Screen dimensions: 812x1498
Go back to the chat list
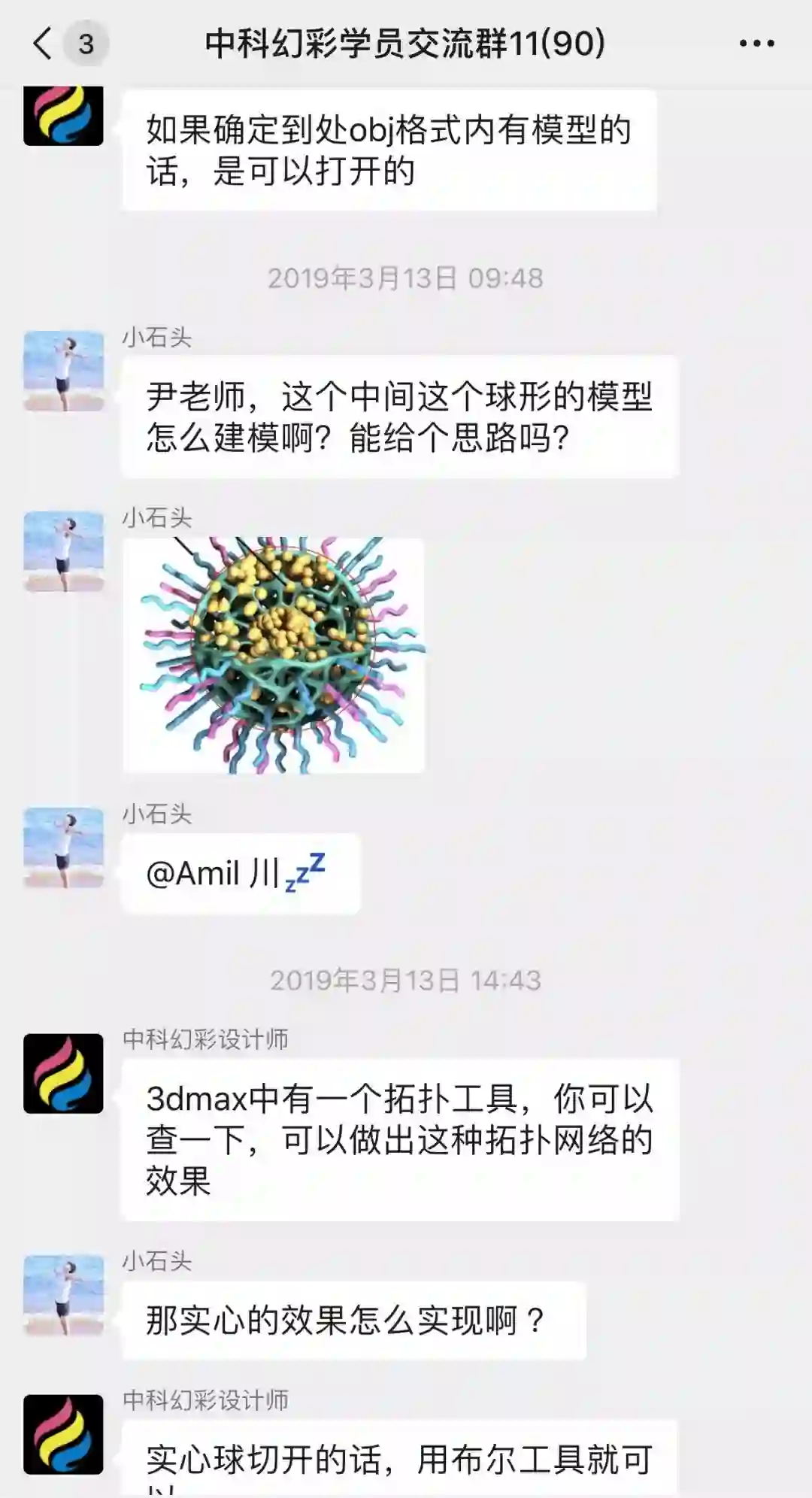tap(44, 44)
